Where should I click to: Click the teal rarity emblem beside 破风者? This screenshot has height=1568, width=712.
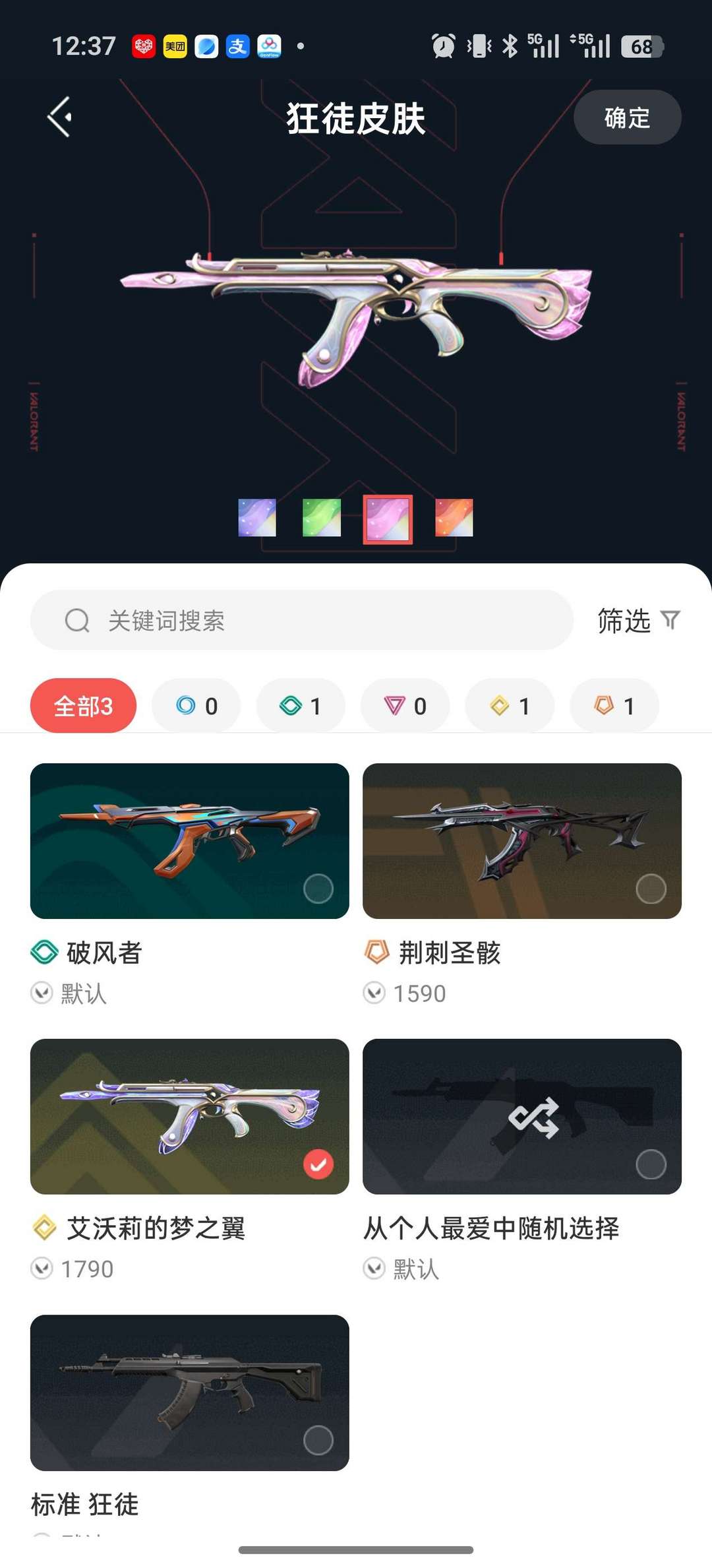point(43,952)
